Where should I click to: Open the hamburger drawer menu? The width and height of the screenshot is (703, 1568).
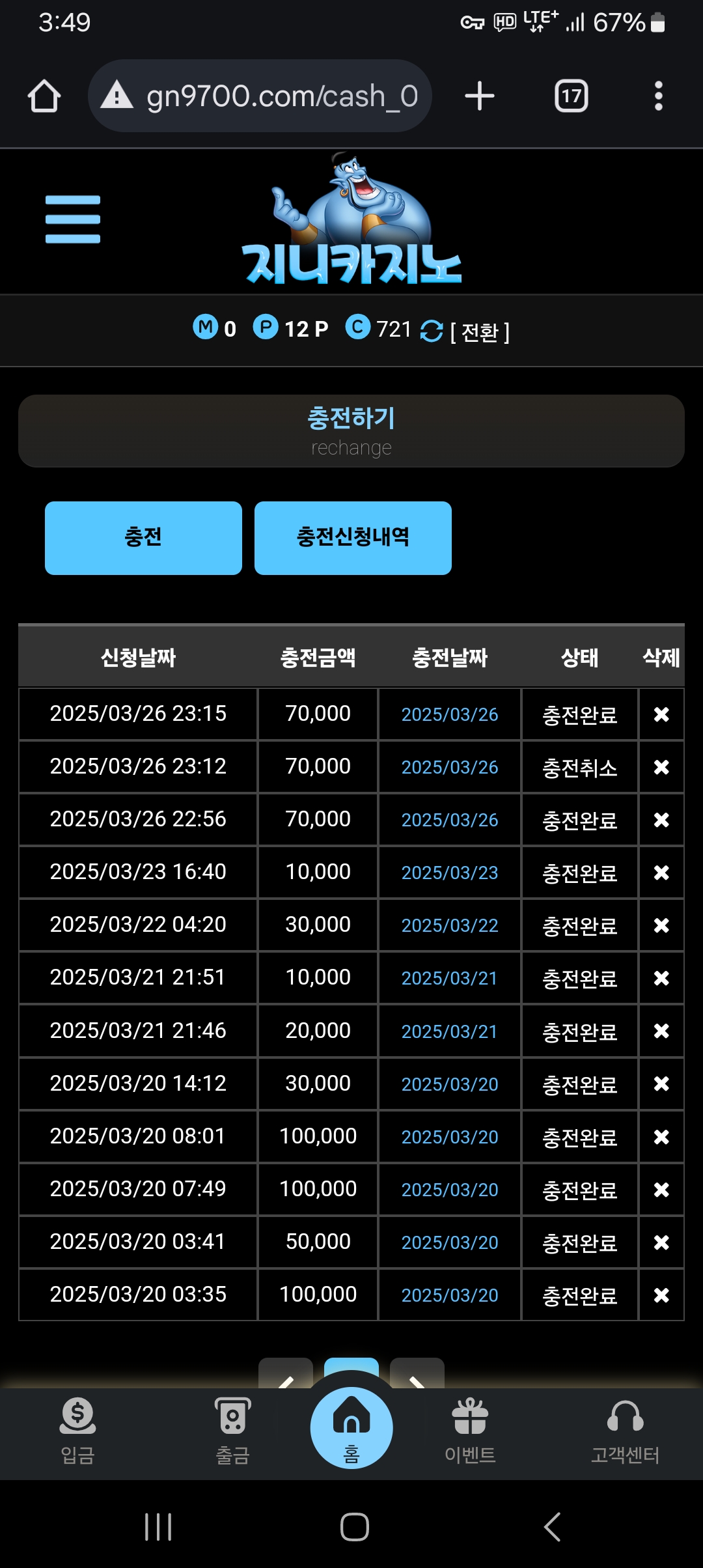[73, 219]
